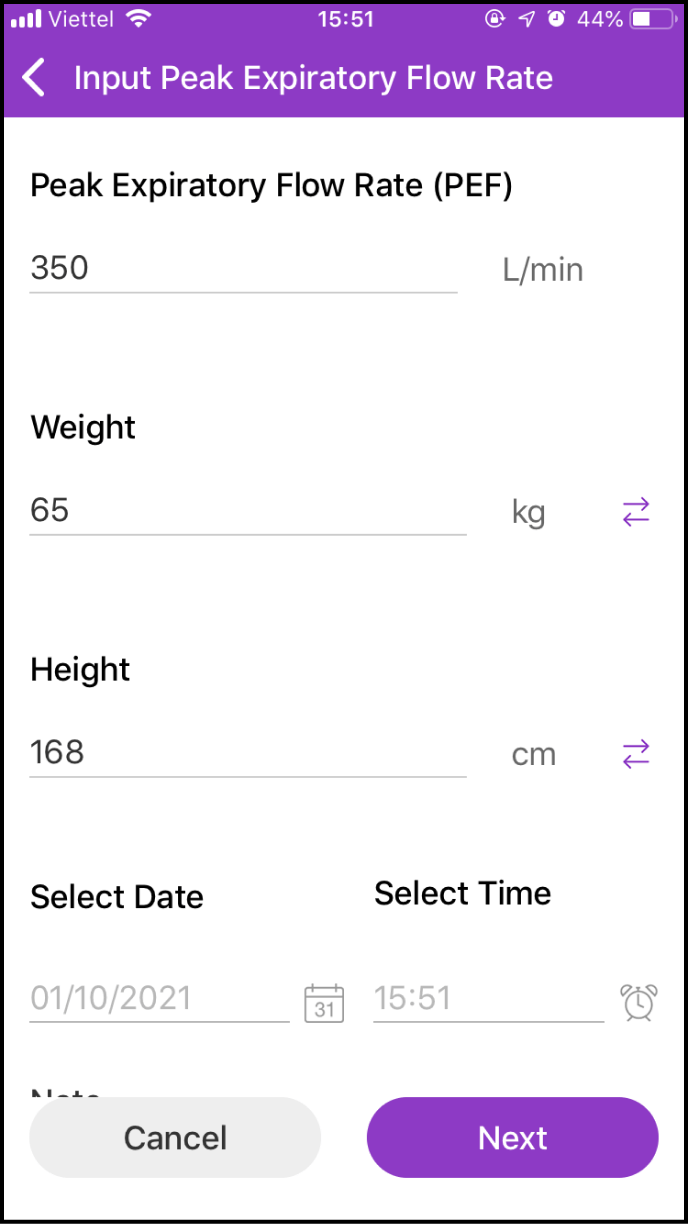This screenshot has width=688, height=1224.
Task: Tap the Weight input field
Action: [x=247, y=511]
